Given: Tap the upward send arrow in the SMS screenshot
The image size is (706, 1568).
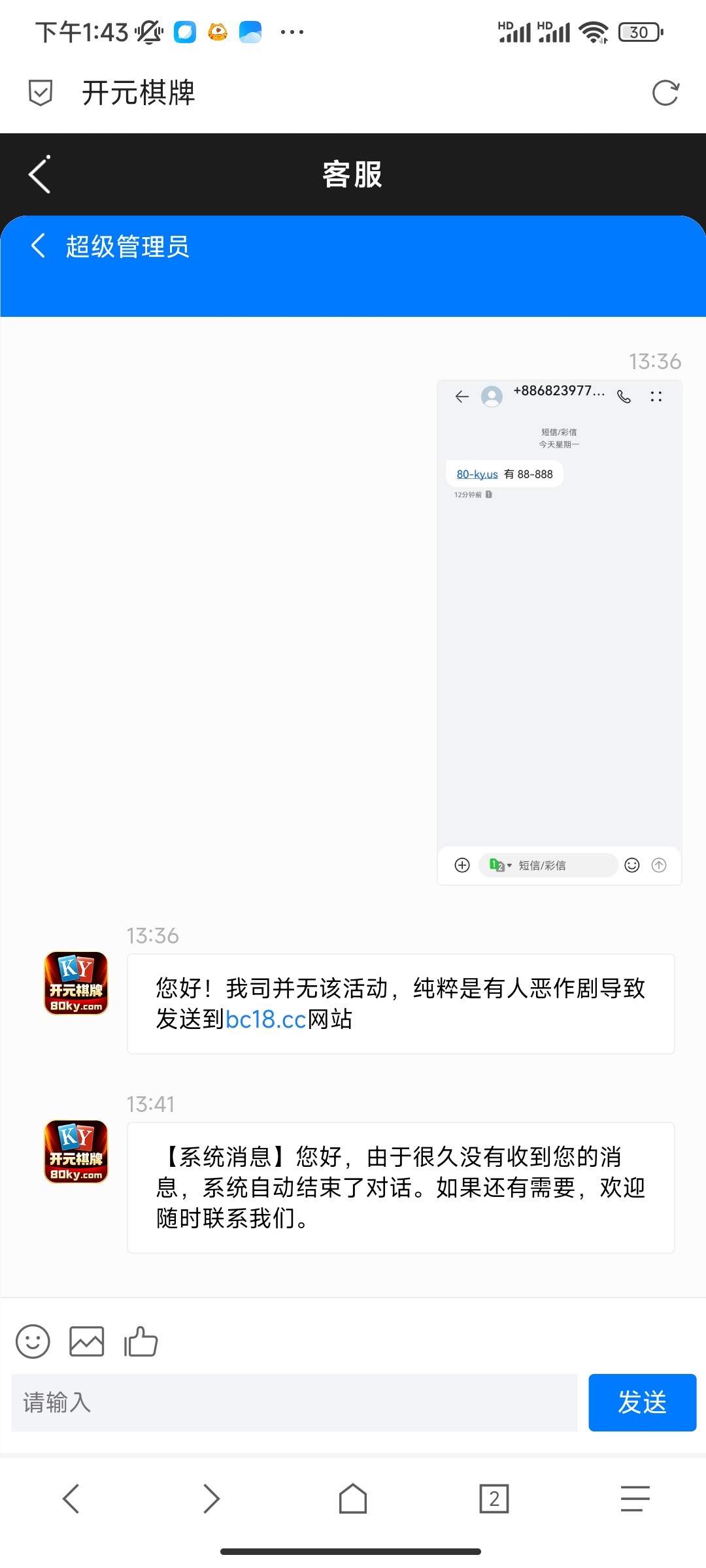Looking at the screenshot, I should (659, 865).
